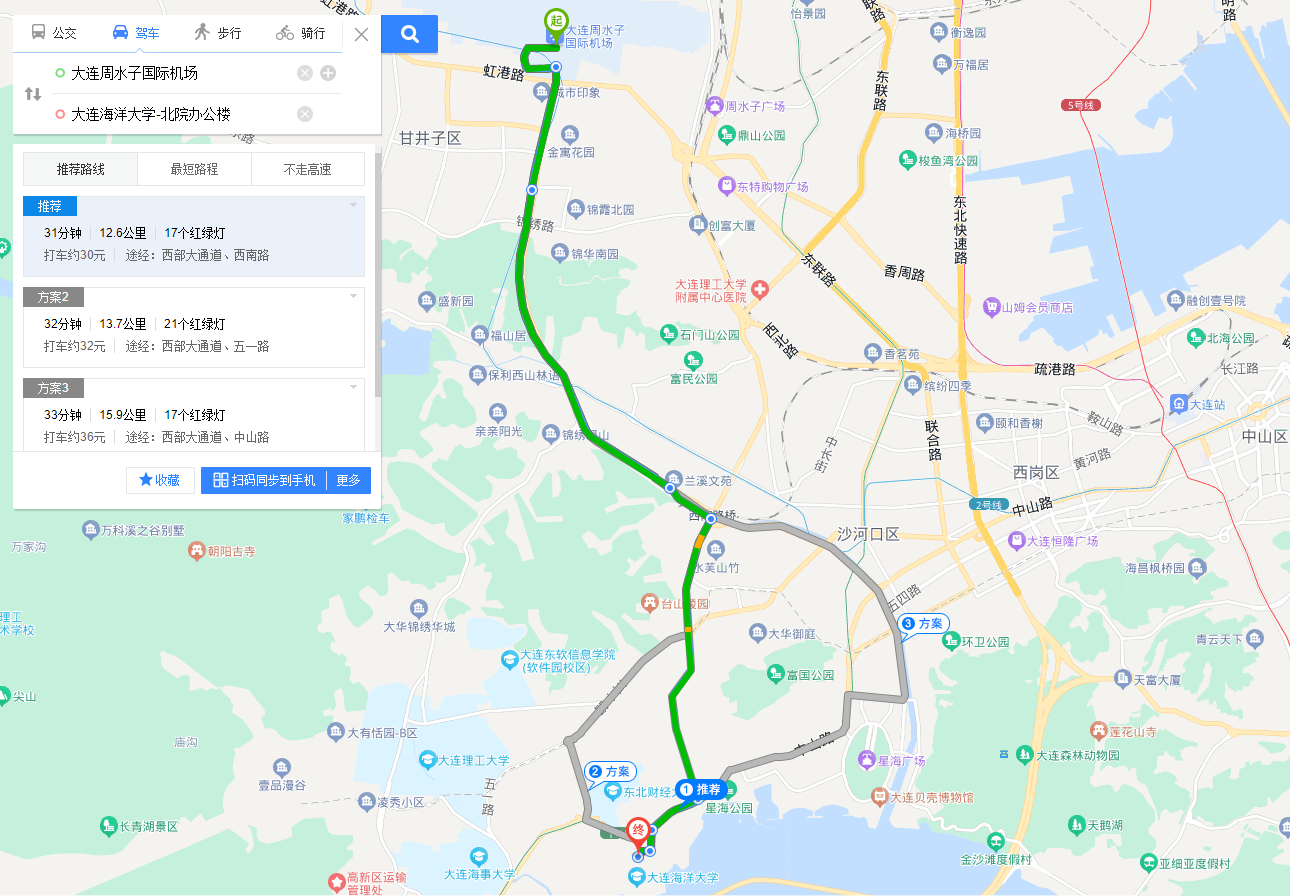This screenshot has width=1290, height=896.
Task: Clear the start point field
Action: [x=305, y=73]
